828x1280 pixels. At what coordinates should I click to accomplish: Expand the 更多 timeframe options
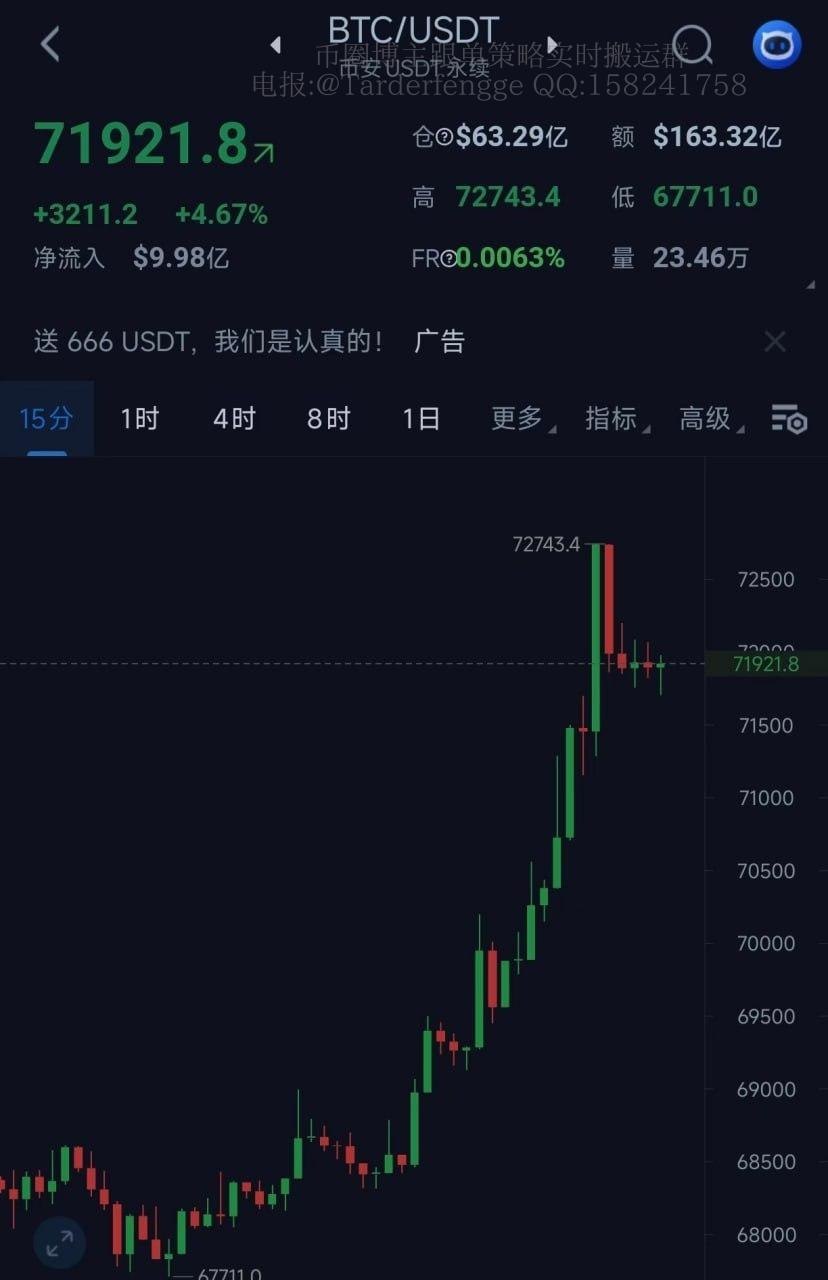[x=520, y=419]
